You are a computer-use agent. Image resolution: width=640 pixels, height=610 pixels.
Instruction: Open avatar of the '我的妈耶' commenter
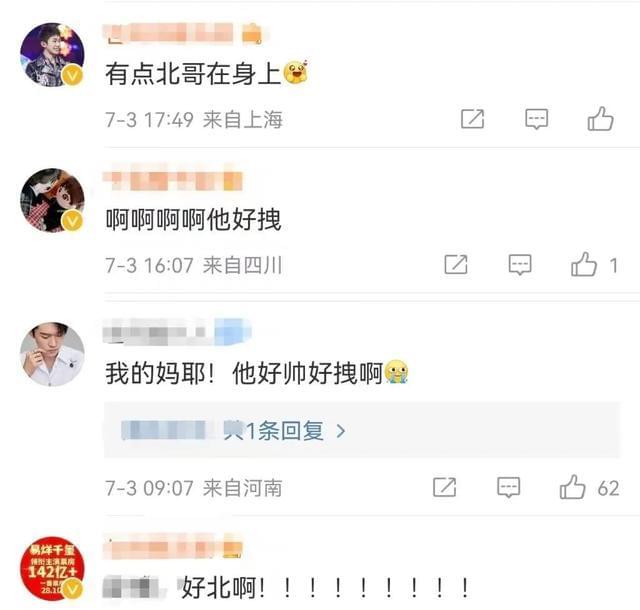[53, 354]
